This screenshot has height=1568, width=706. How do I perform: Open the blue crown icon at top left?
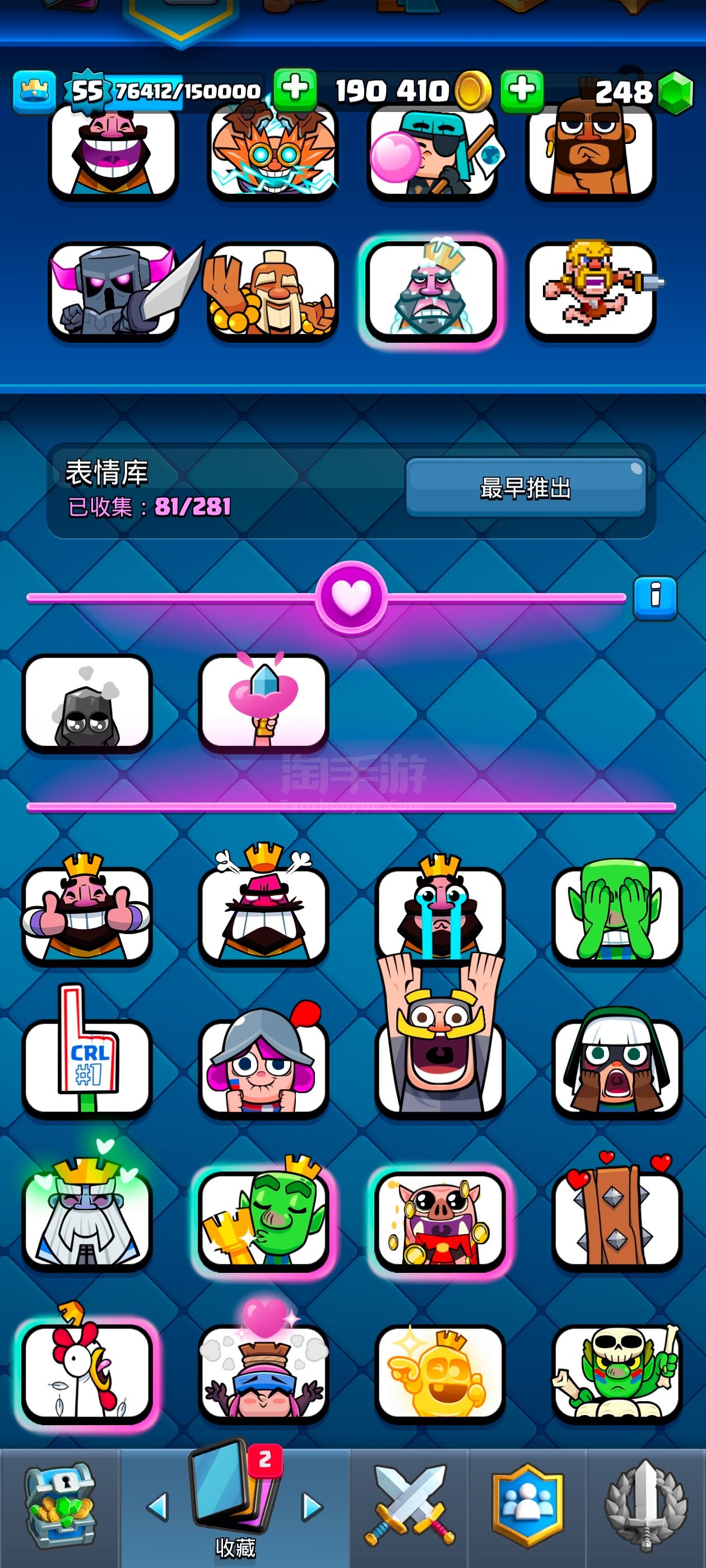click(34, 91)
